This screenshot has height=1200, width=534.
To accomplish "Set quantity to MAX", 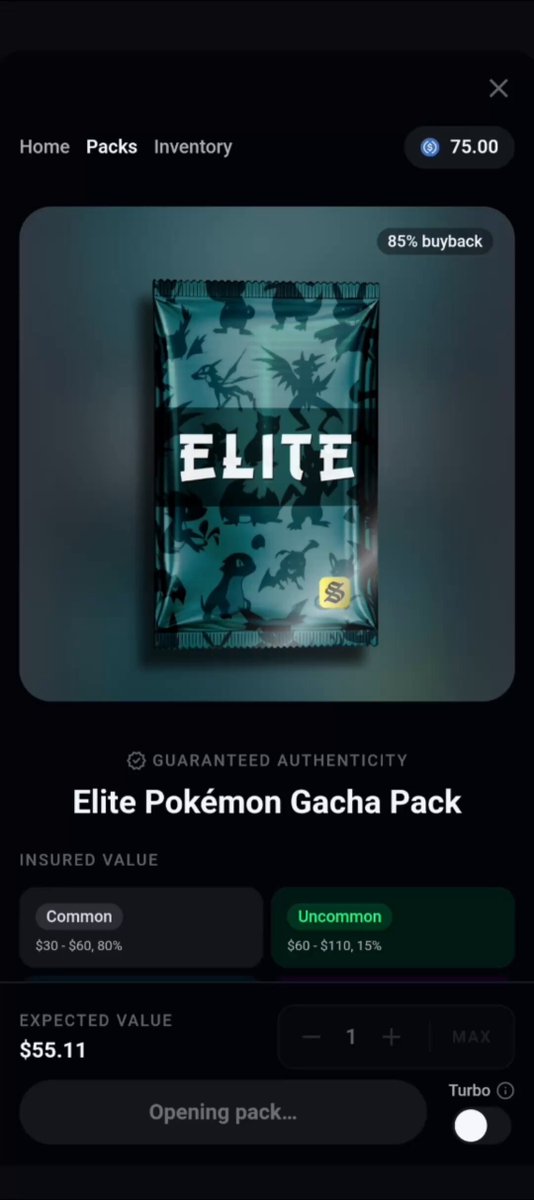I will (x=471, y=1037).
